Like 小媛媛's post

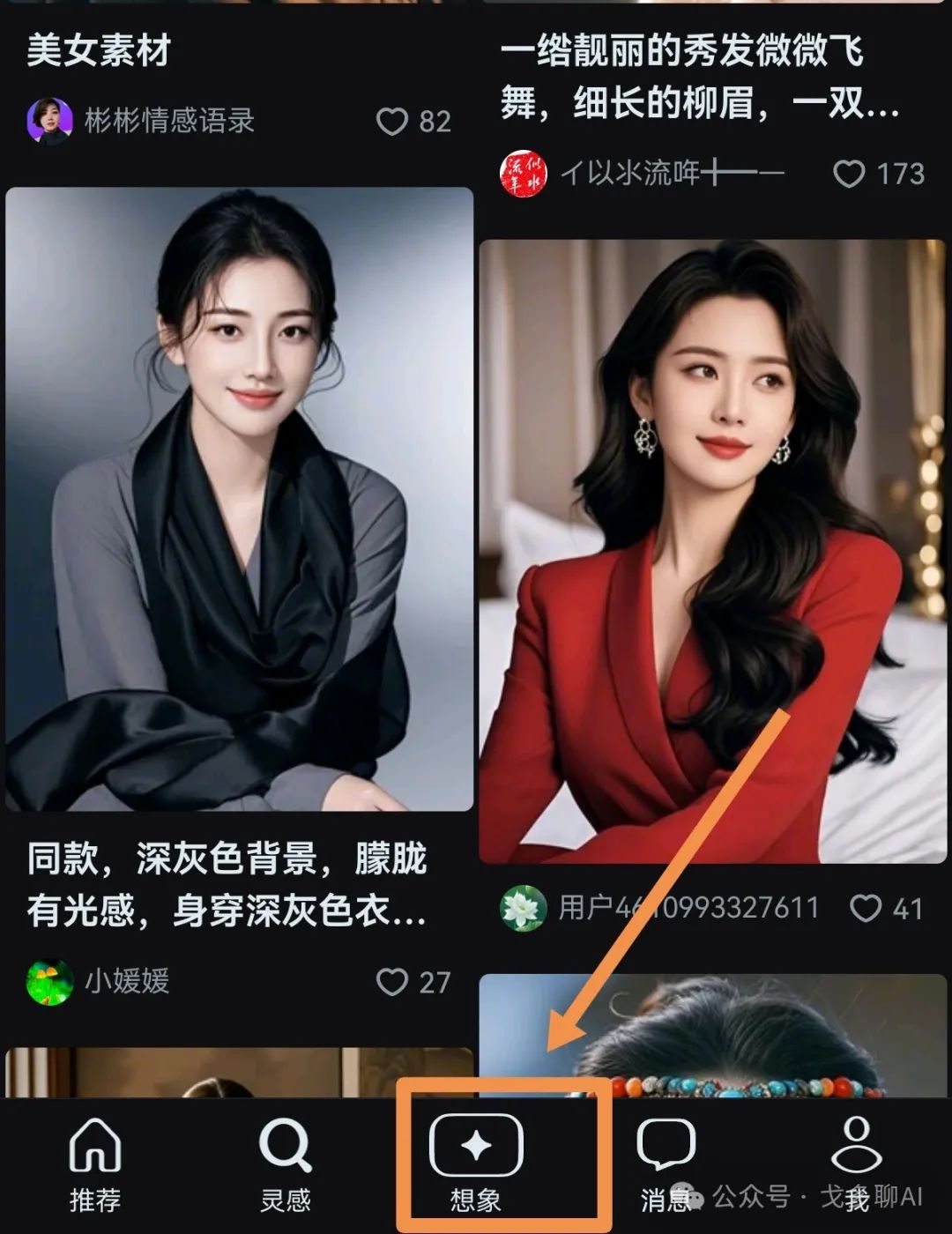(x=392, y=982)
